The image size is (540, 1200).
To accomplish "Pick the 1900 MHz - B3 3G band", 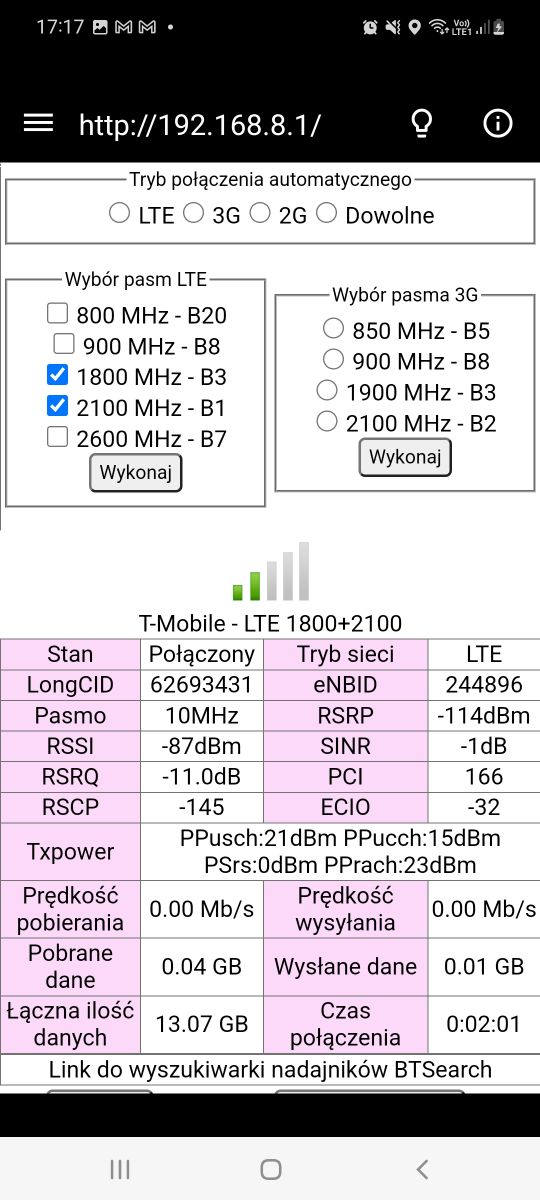I will click(326, 391).
